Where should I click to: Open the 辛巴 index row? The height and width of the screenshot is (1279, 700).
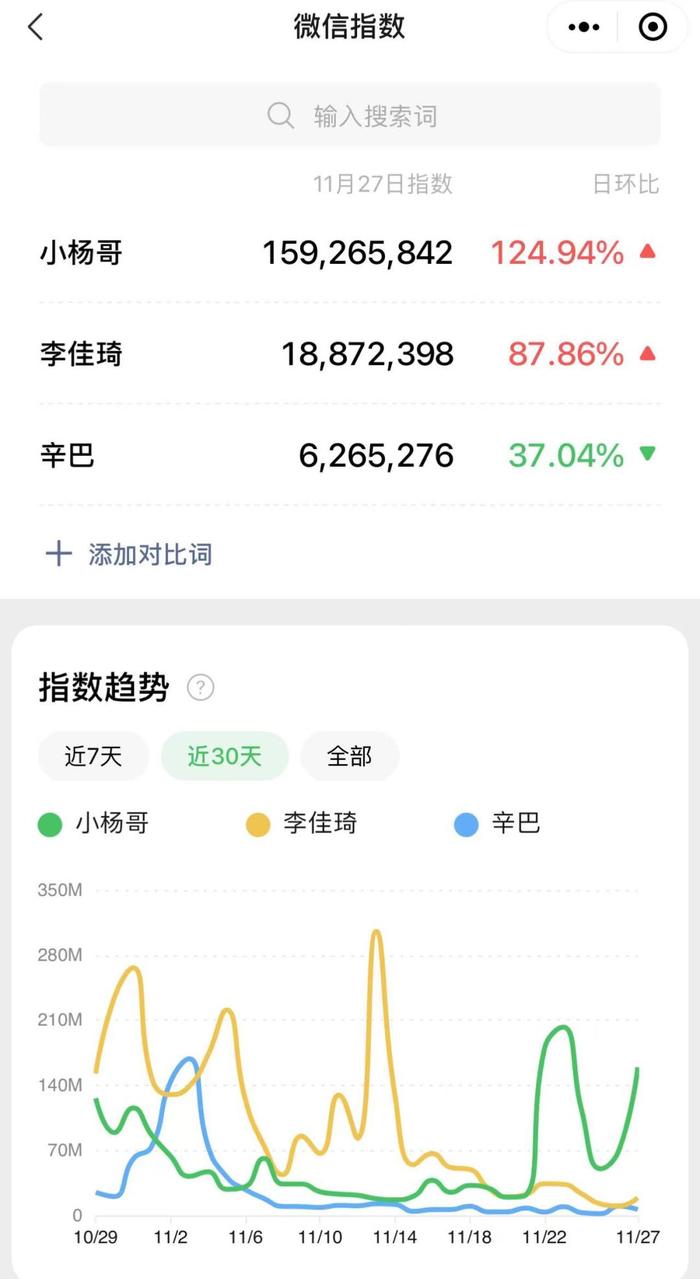350,456
